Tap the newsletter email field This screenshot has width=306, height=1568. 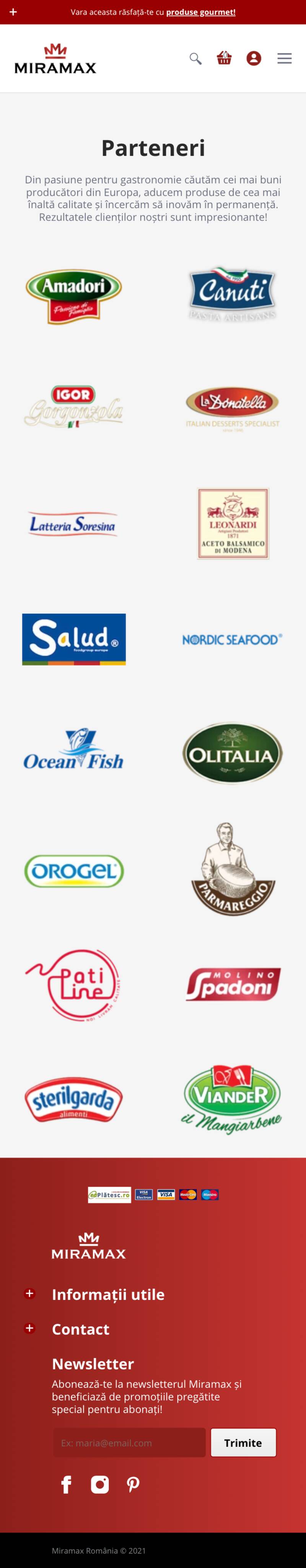point(129,1443)
